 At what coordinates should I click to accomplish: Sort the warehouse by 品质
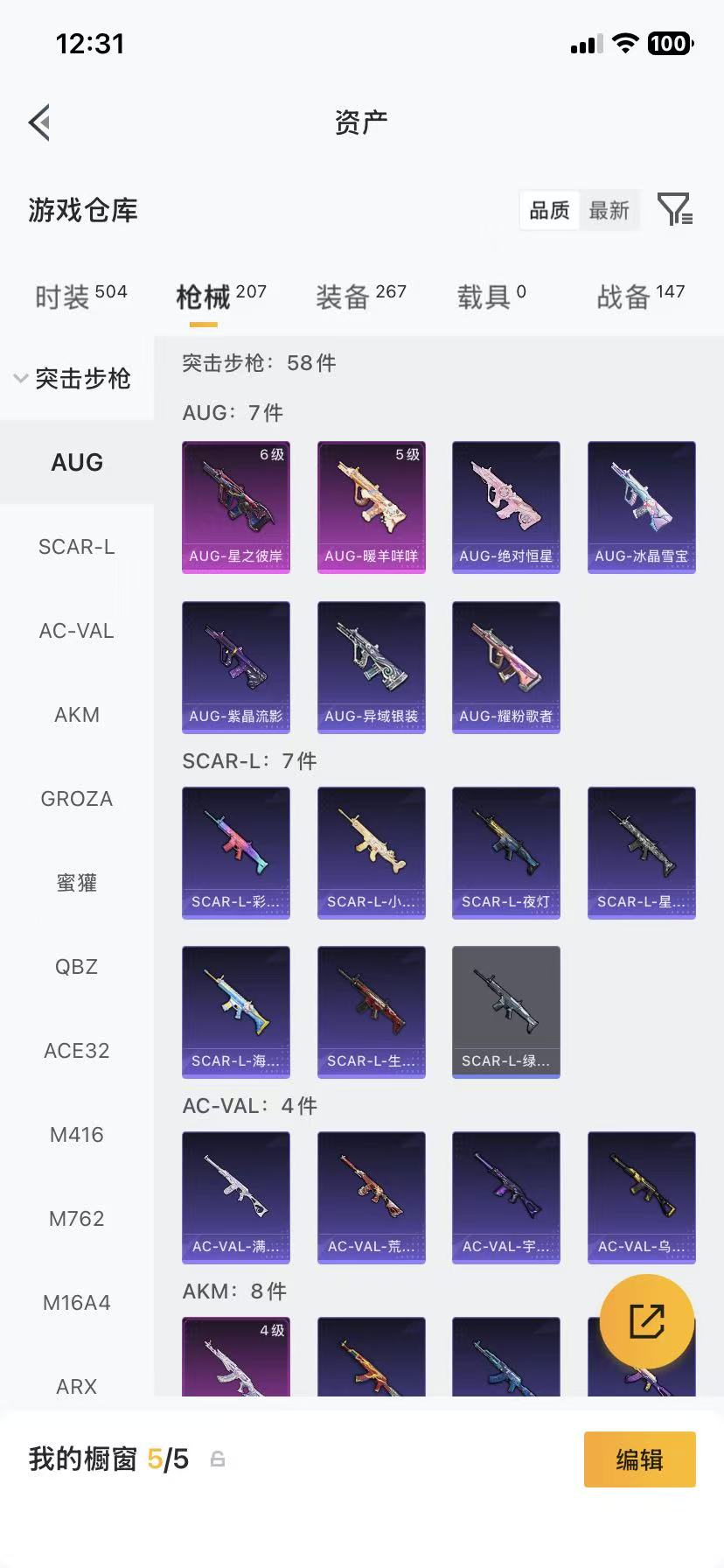[x=549, y=210]
